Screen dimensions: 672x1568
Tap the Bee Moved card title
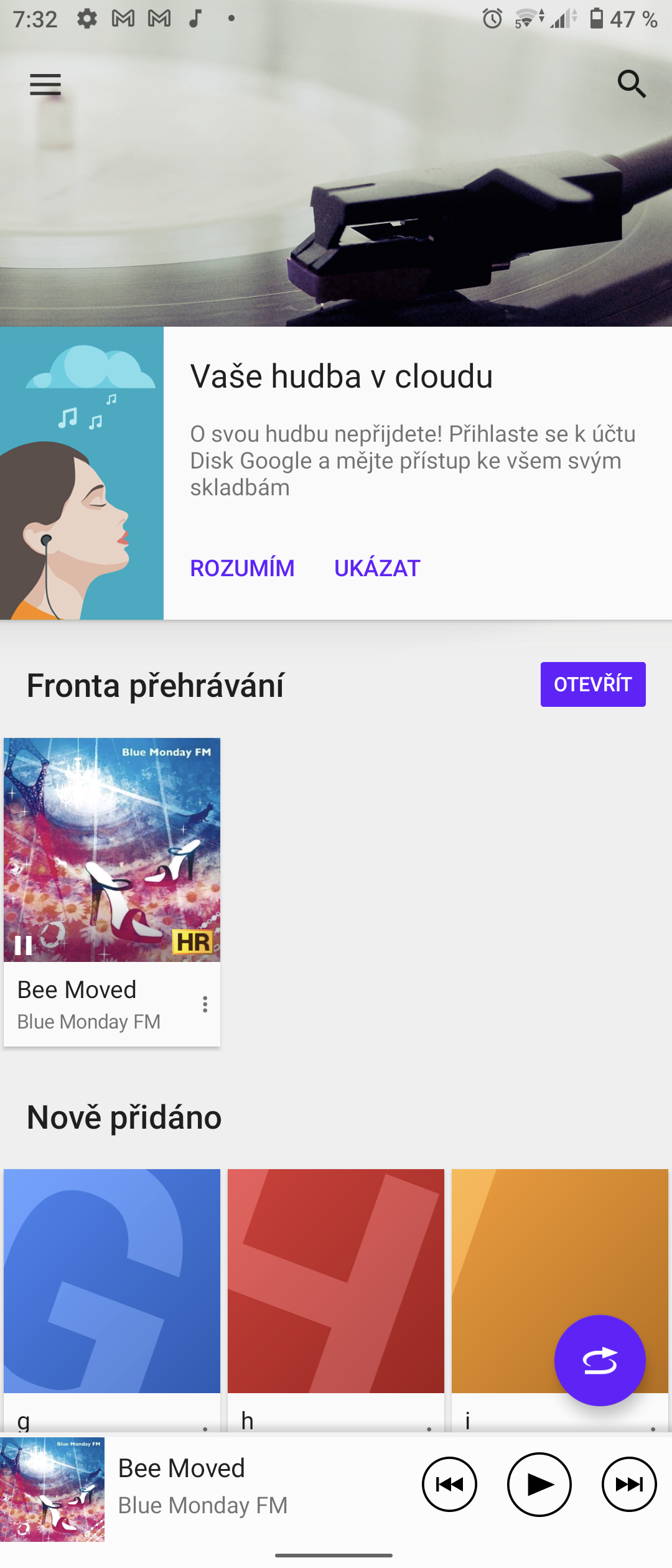(x=77, y=989)
